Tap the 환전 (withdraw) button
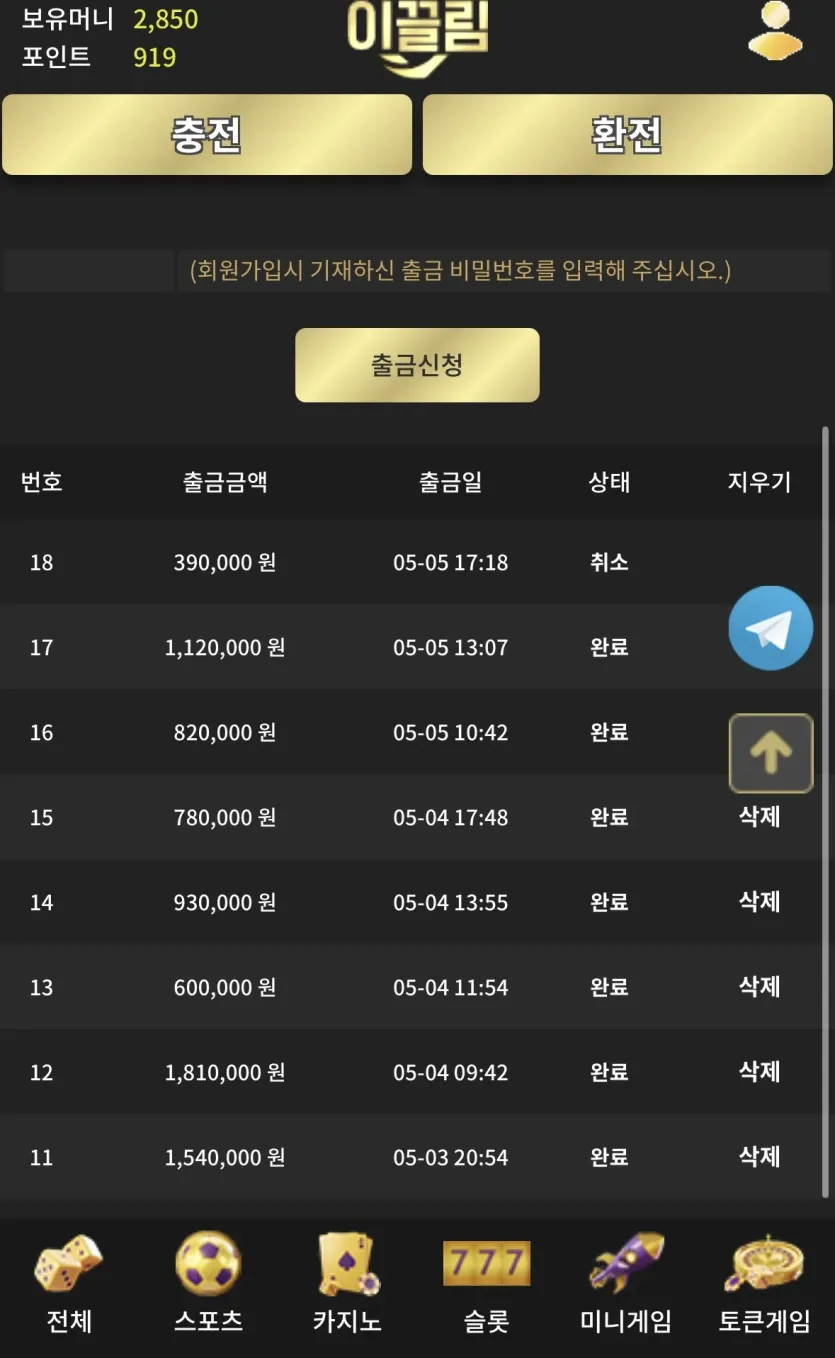 point(627,135)
